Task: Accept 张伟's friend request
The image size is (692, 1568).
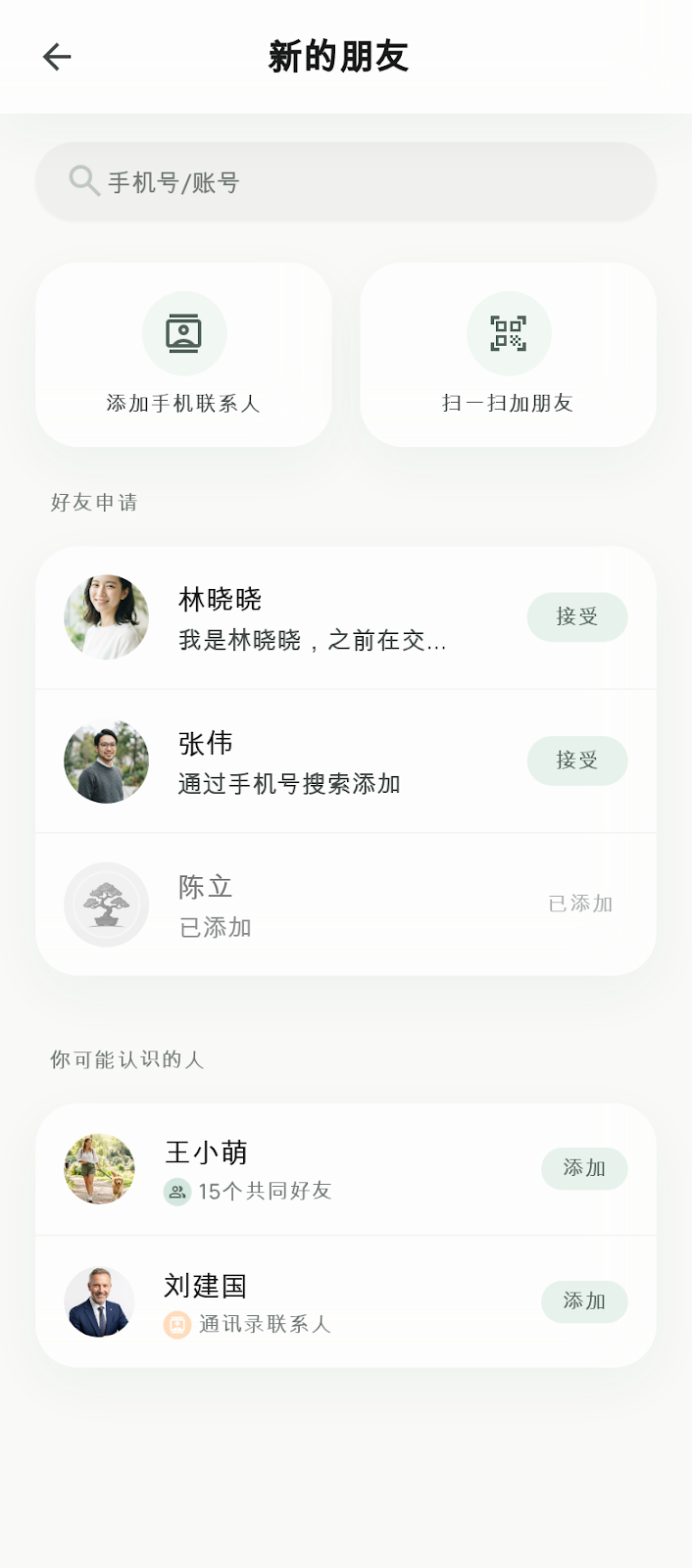Action: (577, 760)
